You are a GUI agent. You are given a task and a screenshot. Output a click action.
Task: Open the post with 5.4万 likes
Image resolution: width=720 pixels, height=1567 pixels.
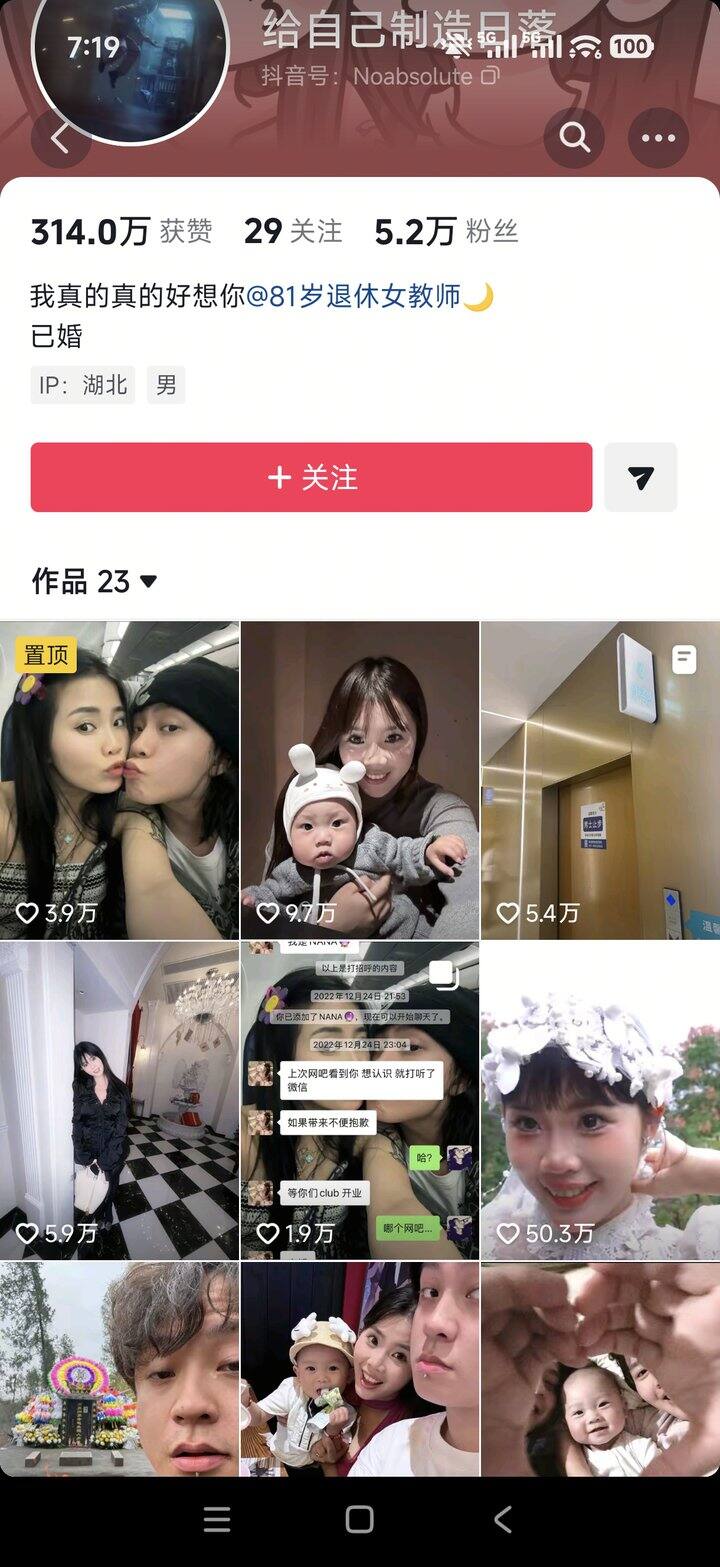pos(600,780)
